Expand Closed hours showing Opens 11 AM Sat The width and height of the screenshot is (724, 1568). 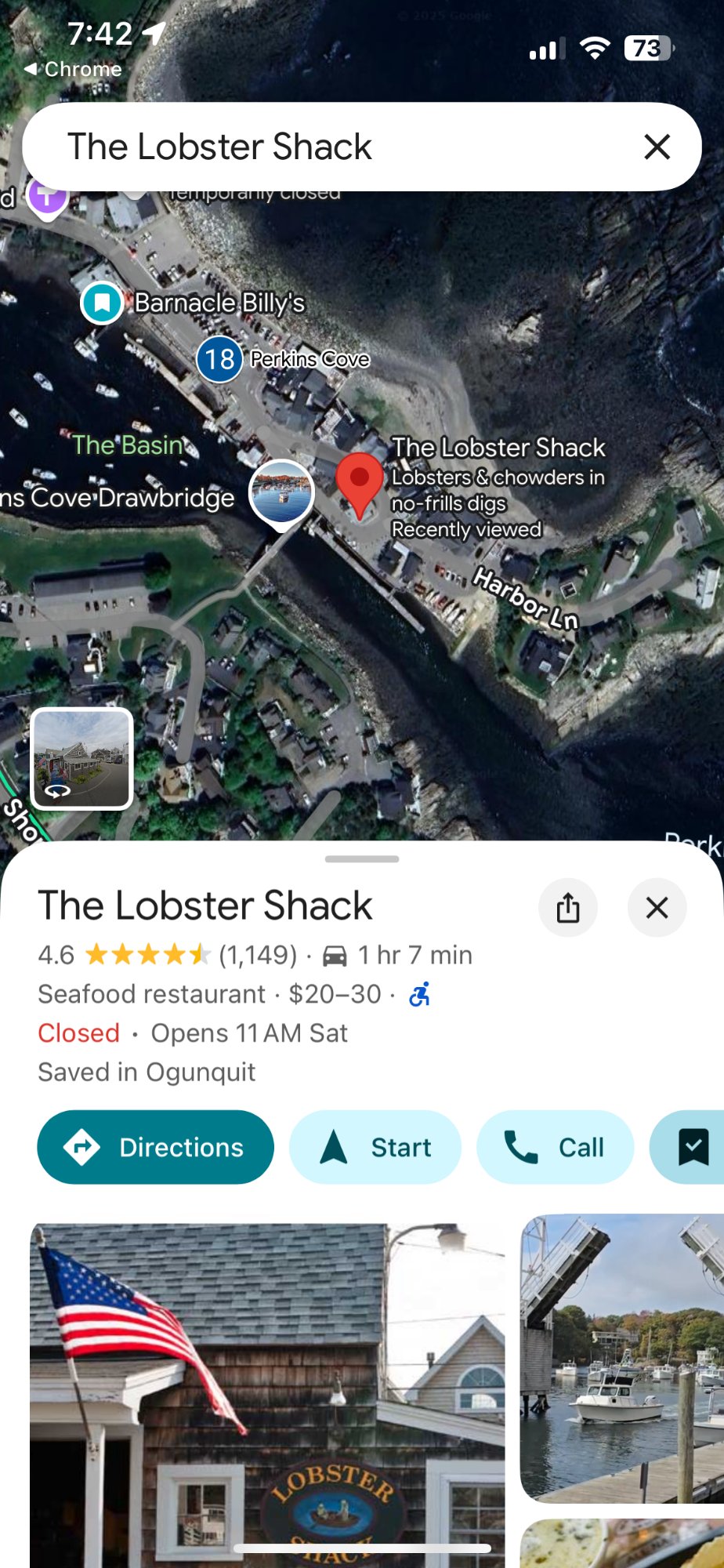coord(192,1033)
